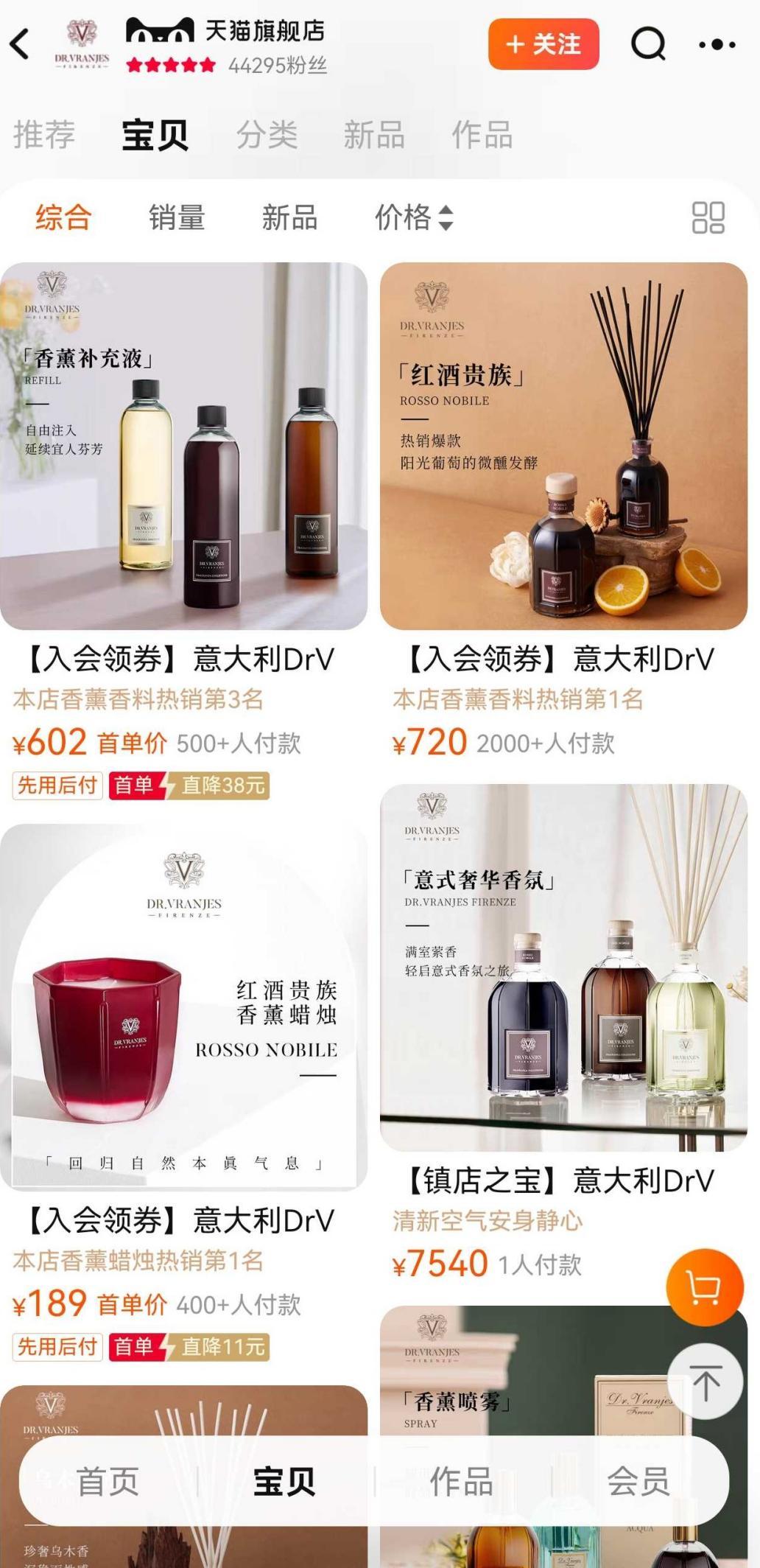
Task: Switch to the top 作品 tab
Action: coord(482,135)
